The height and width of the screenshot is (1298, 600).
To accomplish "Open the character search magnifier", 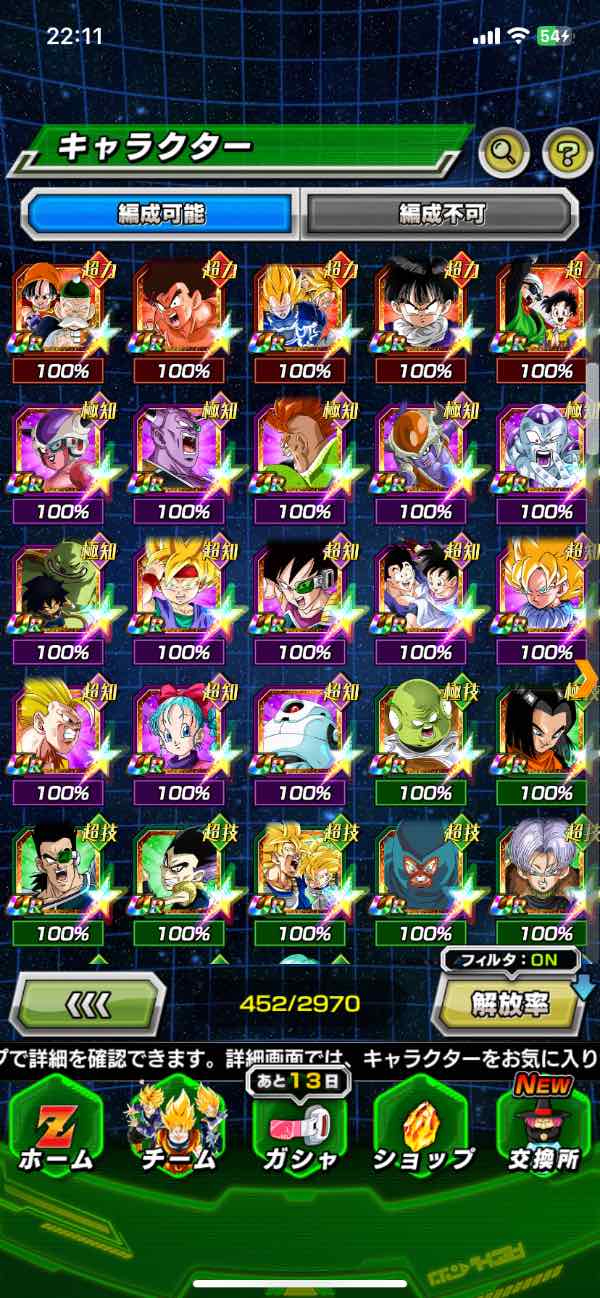I will point(504,153).
